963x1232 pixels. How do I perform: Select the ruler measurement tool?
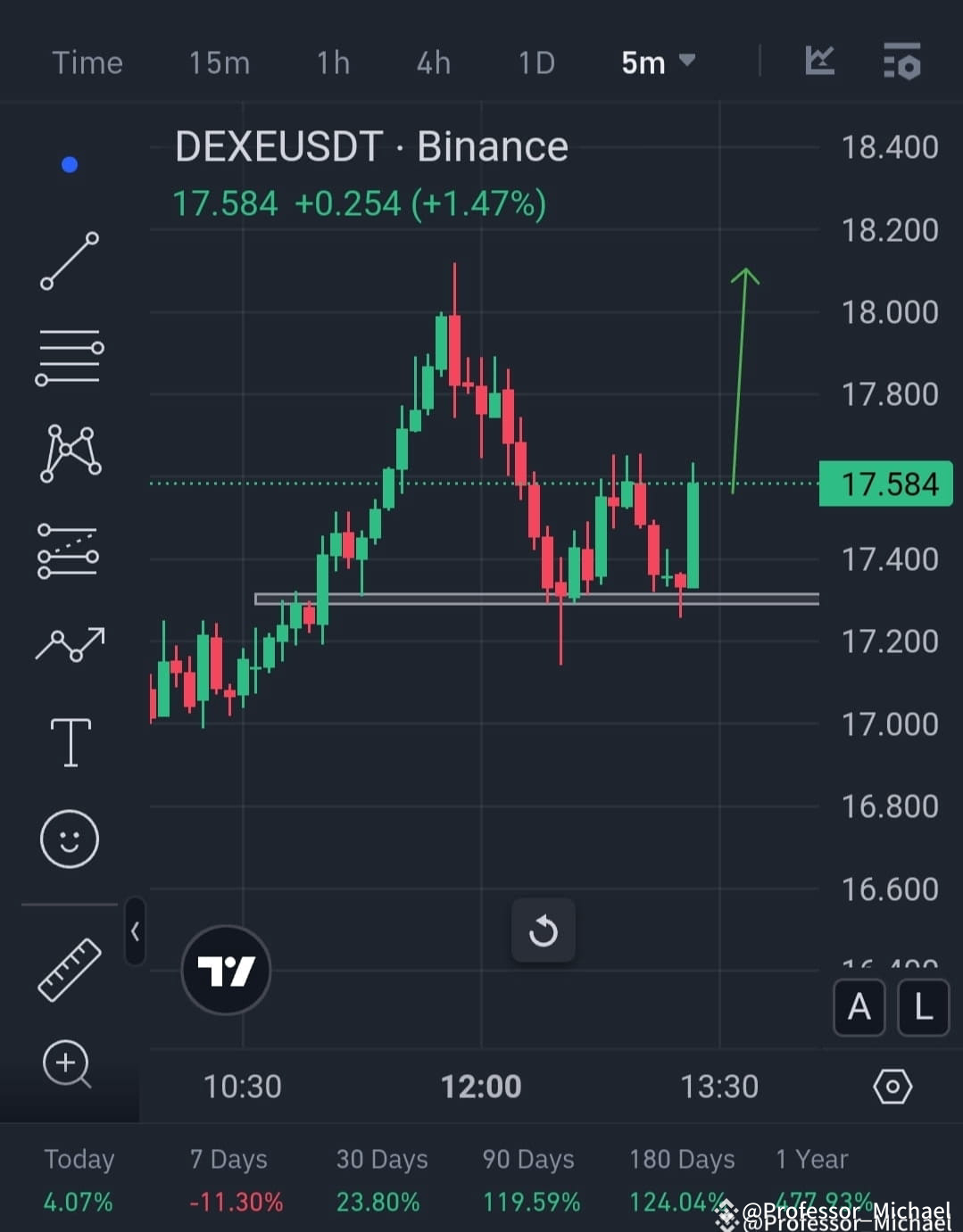pos(69,968)
